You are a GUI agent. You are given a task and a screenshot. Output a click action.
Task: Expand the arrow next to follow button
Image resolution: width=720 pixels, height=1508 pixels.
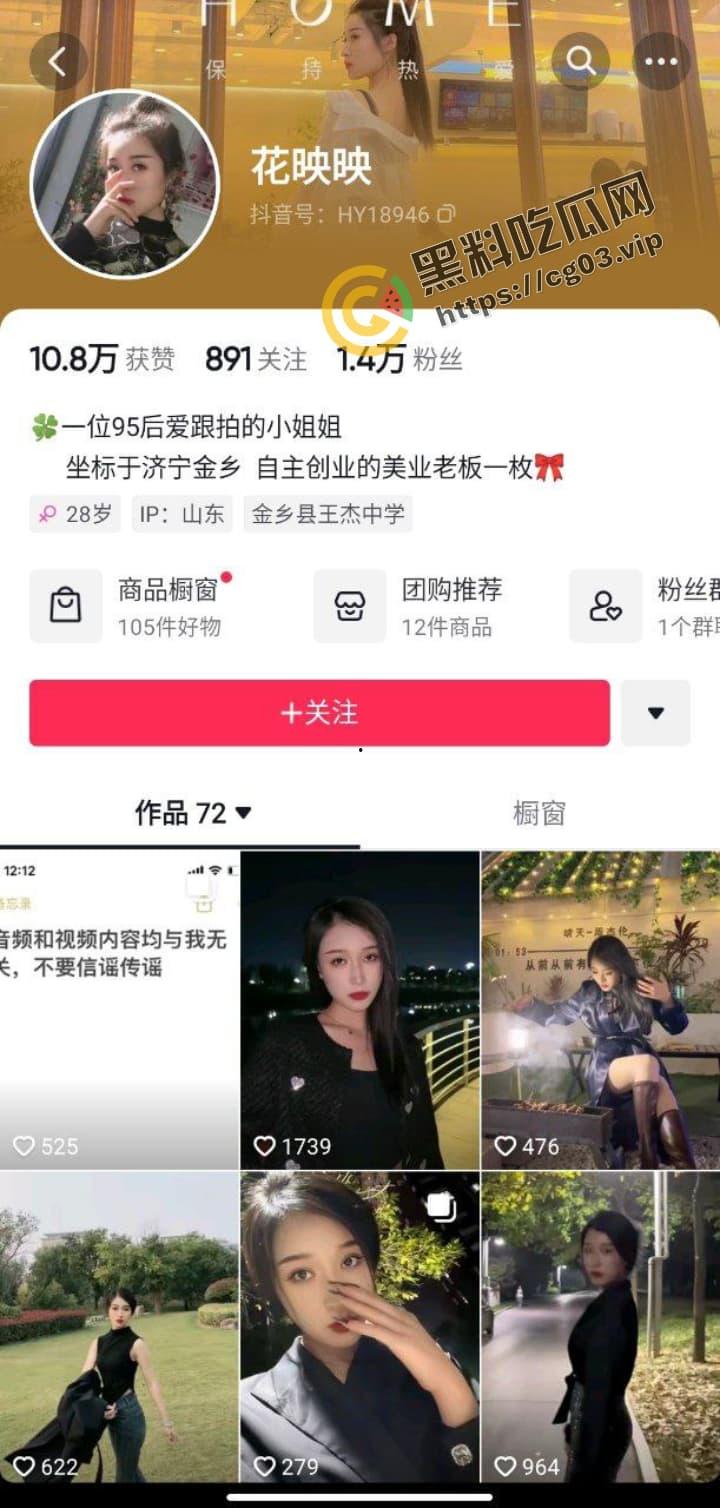[x=655, y=713]
